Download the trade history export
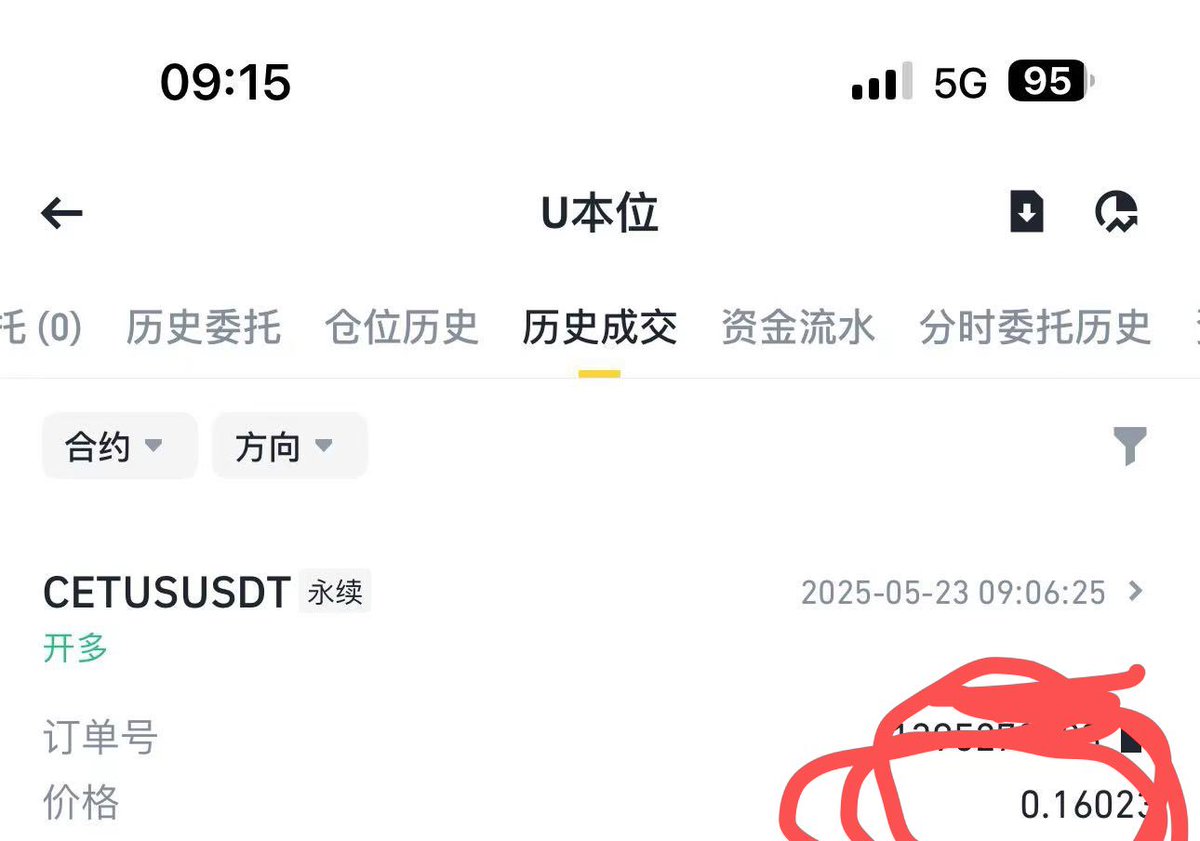Viewport: 1200px width, 841px height. click(1026, 212)
